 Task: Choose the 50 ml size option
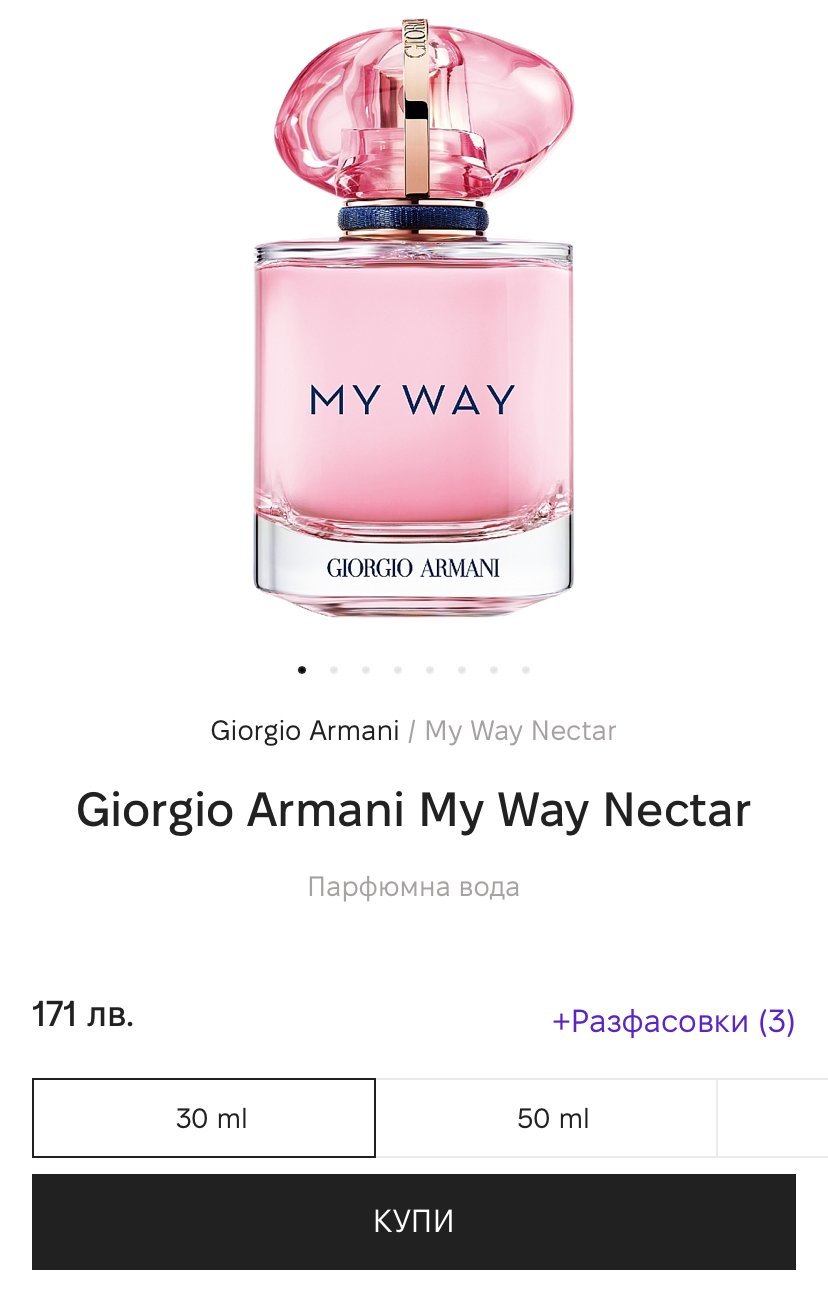point(547,1117)
